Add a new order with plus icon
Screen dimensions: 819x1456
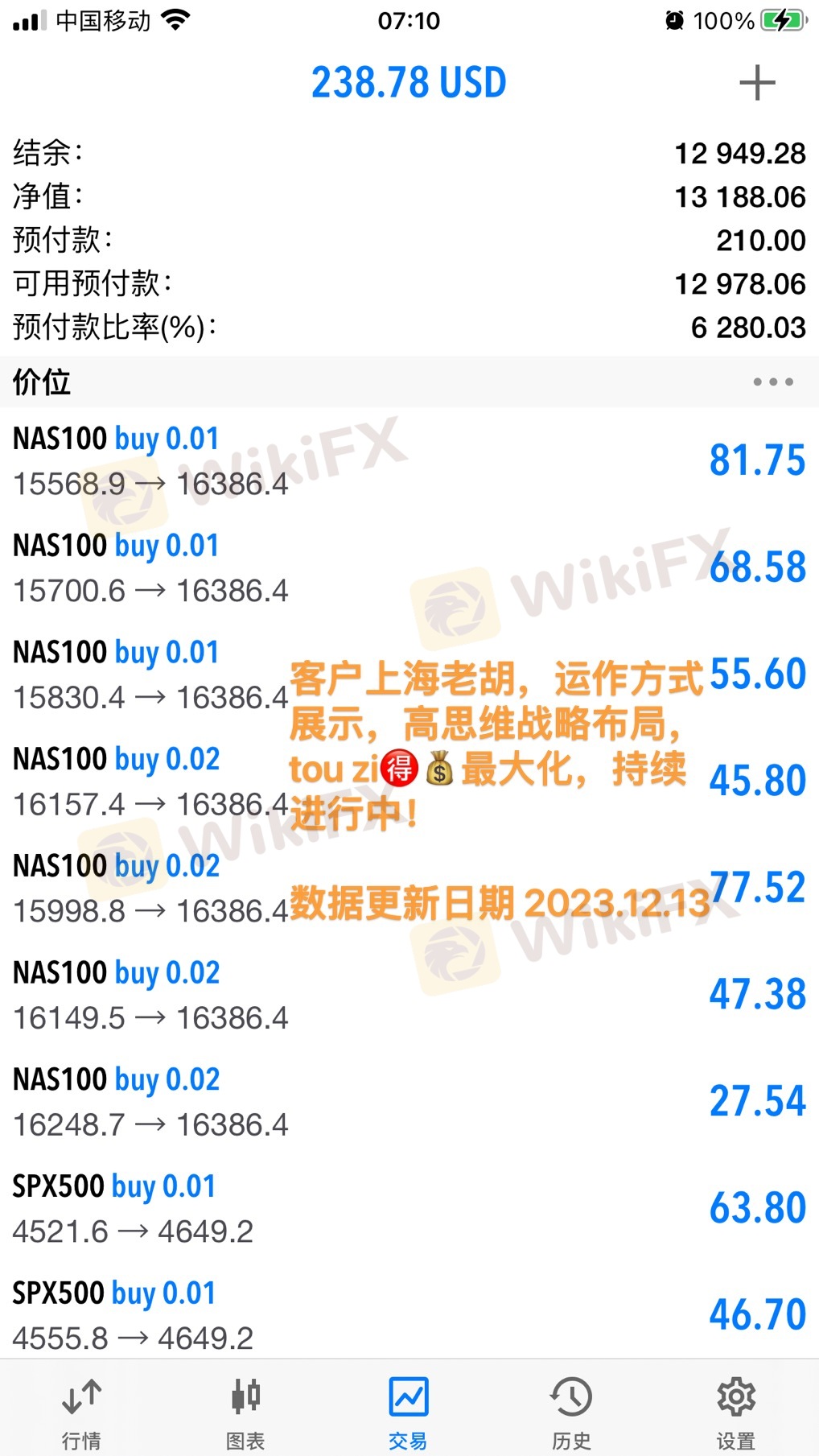tap(756, 83)
